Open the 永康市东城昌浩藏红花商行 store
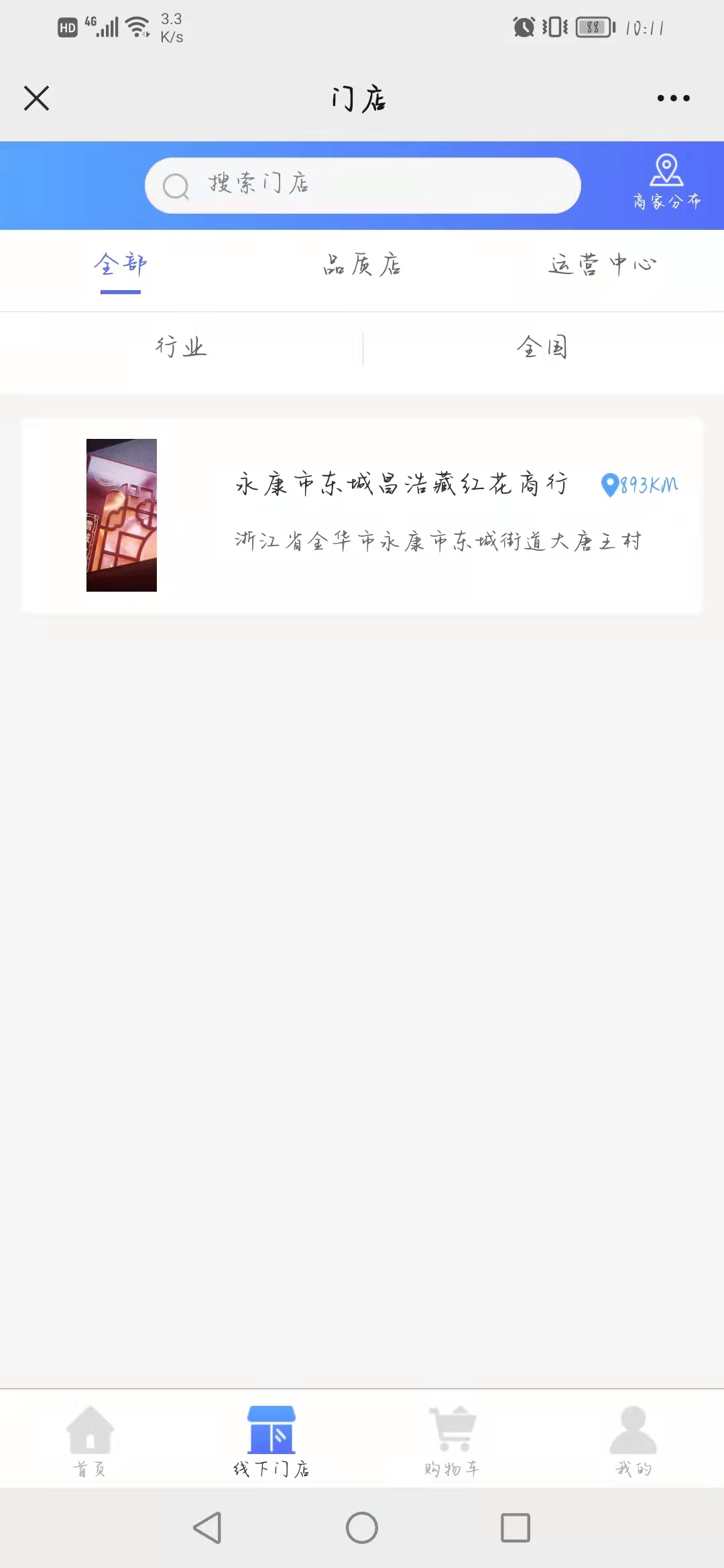This screenshot has width=724, height=1568. coord(362,515)
